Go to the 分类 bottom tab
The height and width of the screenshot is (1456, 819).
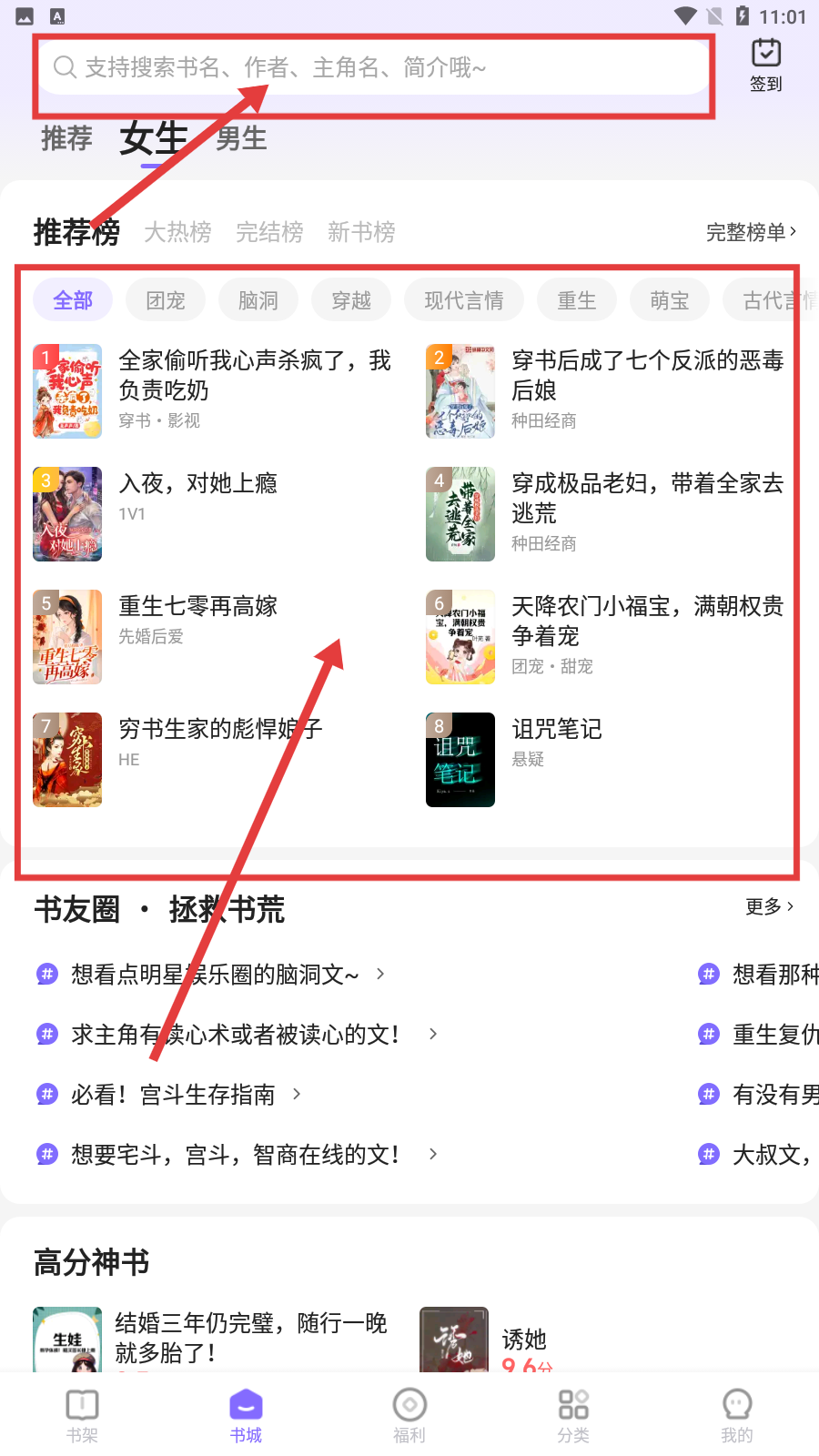[573, 1415]
